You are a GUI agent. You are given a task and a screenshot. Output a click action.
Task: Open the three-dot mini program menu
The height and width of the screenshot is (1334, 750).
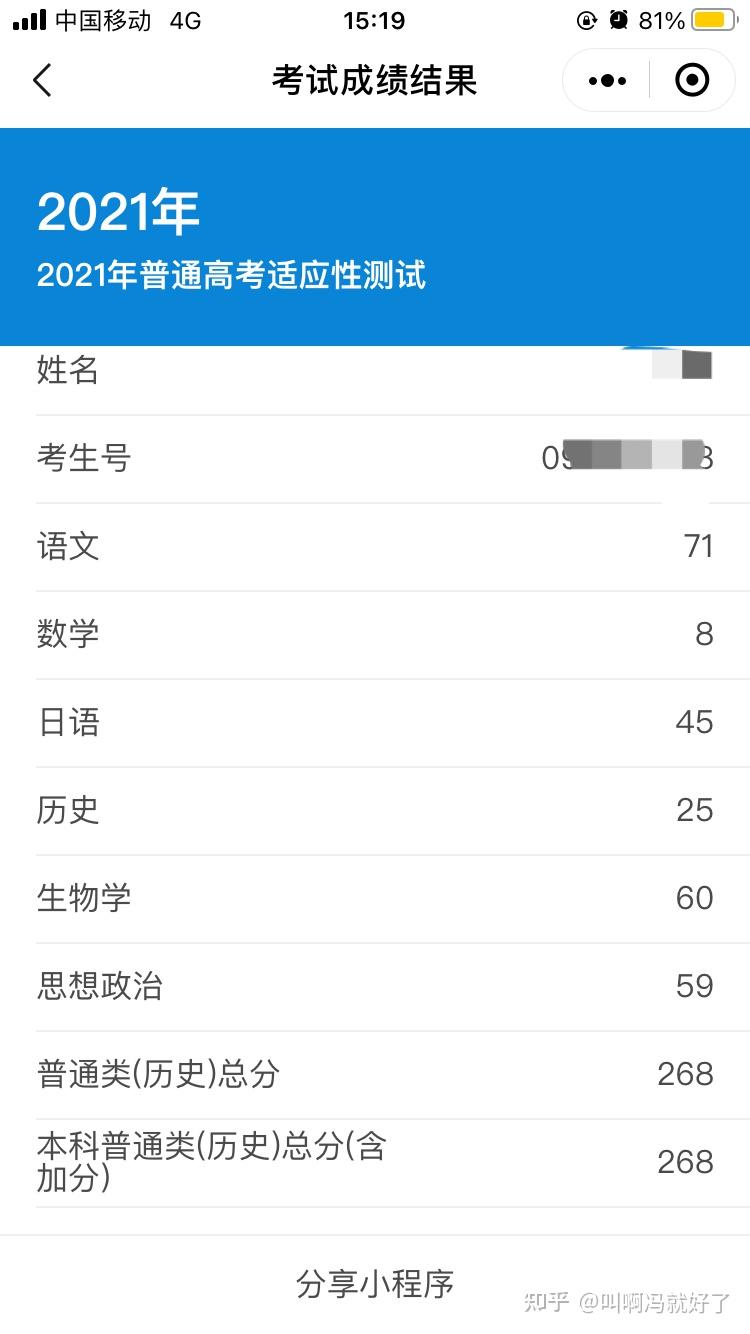[x=607, y=80]
